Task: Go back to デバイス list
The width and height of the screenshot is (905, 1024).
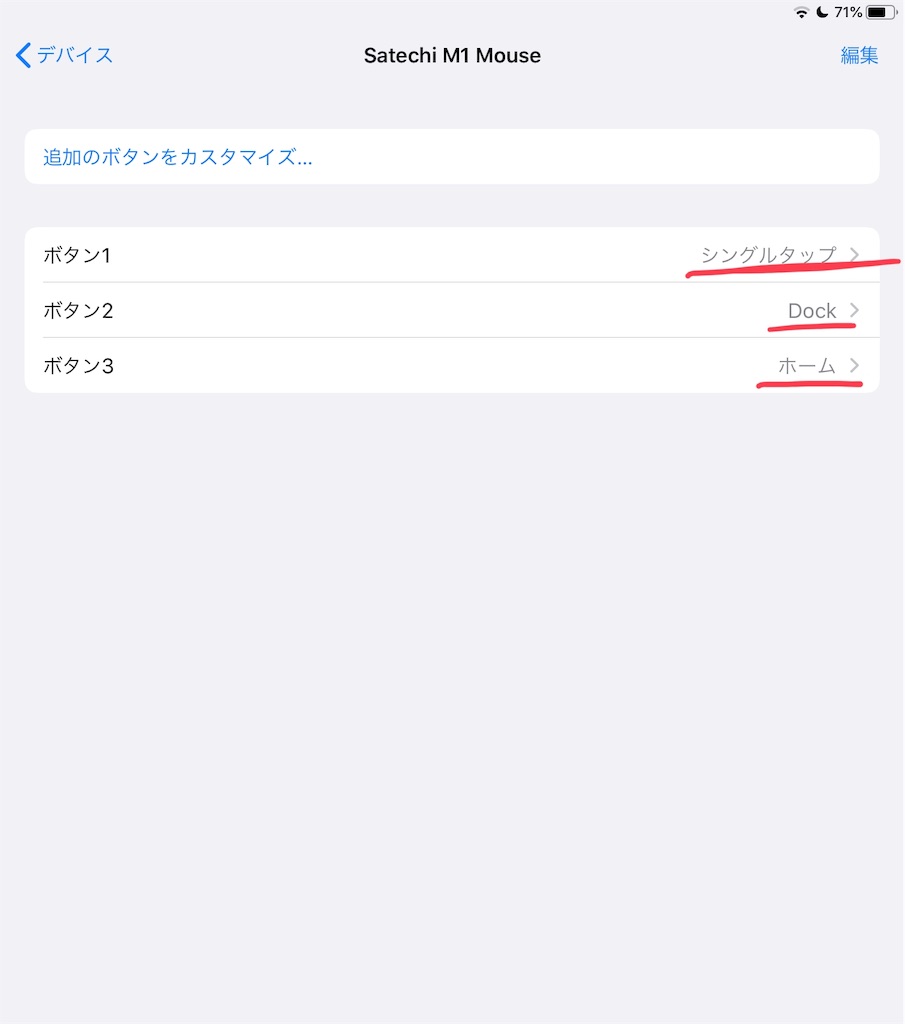Action: coord(64,55)
